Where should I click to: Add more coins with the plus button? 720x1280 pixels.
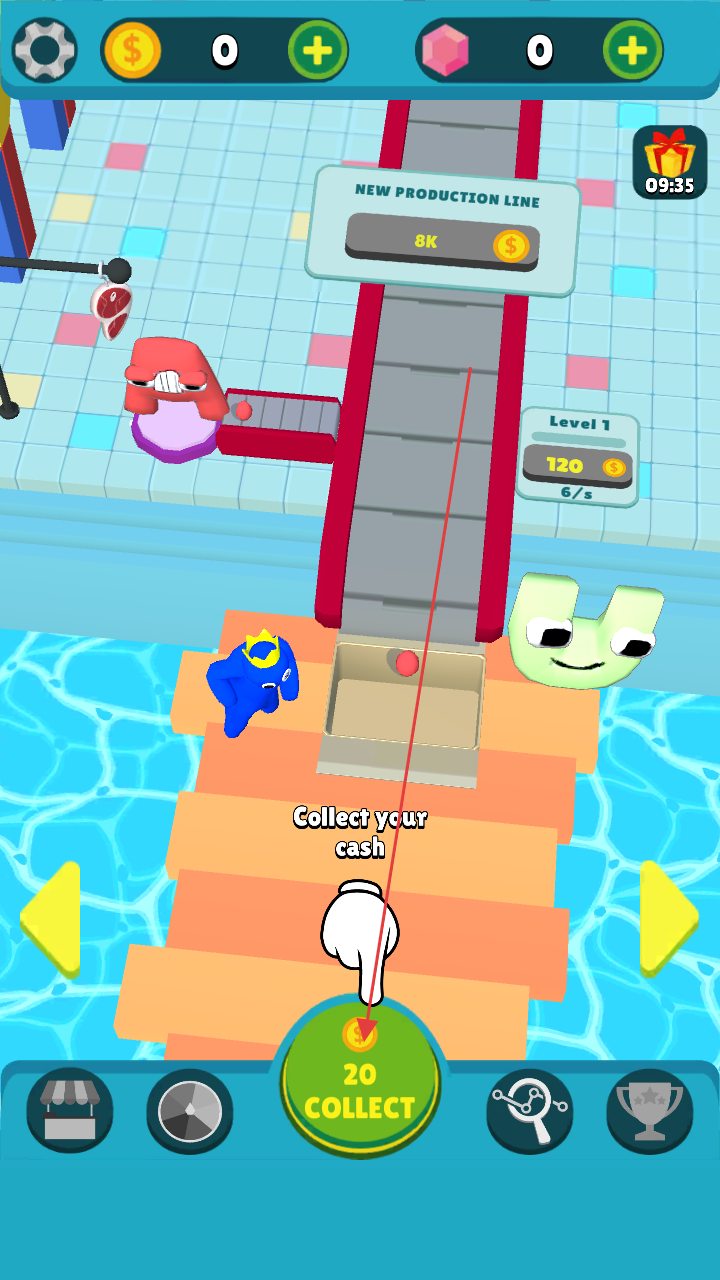[318, 49]
